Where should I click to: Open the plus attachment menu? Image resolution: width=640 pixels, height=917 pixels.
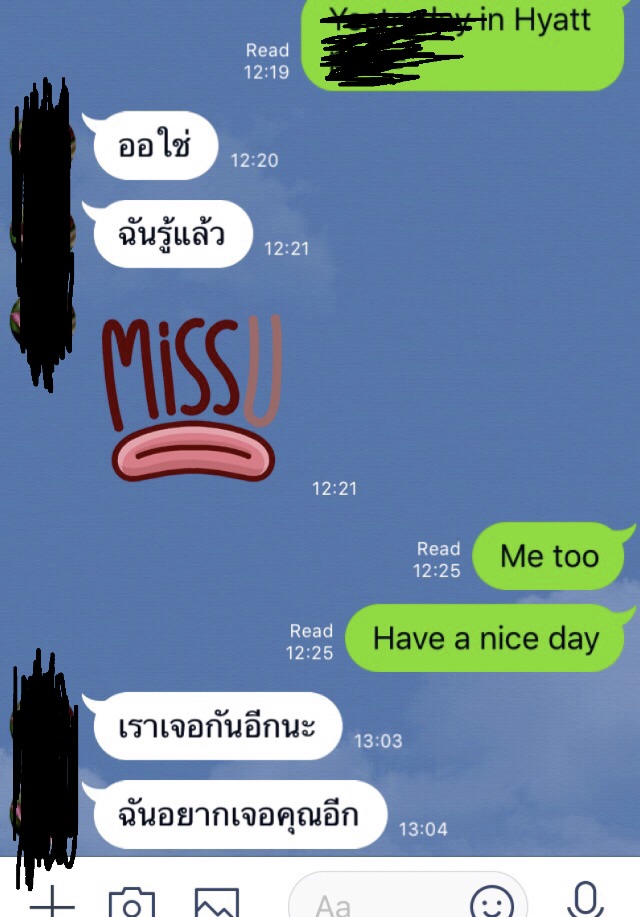52,903
